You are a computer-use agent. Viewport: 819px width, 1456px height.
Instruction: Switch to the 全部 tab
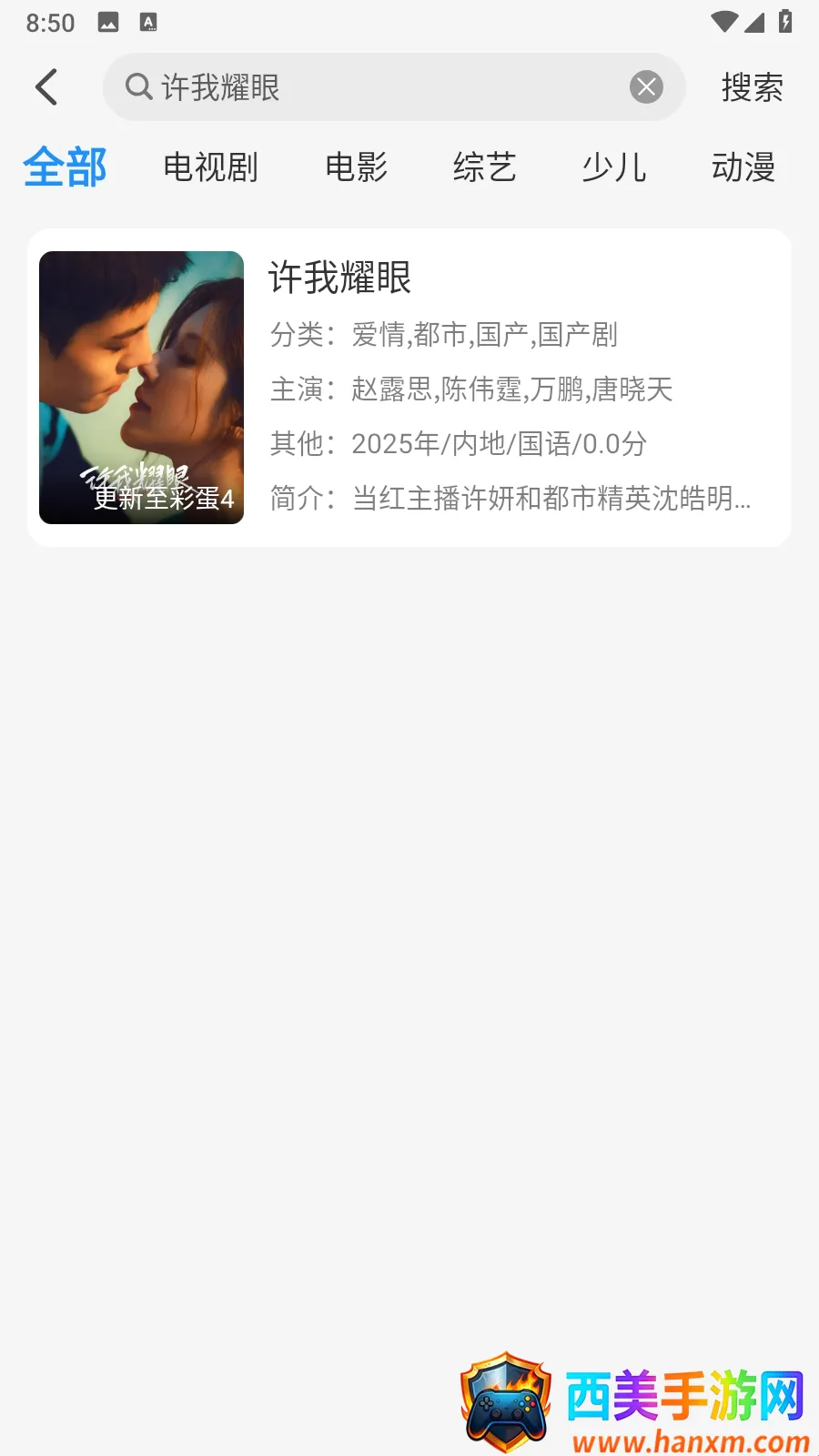point(65,167)
